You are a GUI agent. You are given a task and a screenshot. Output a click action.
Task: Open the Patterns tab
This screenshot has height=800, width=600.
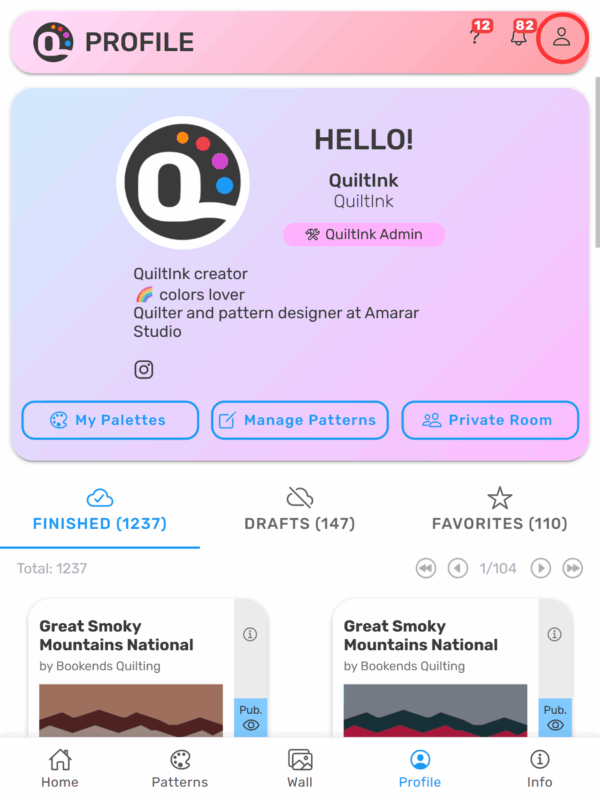(180, 768)
